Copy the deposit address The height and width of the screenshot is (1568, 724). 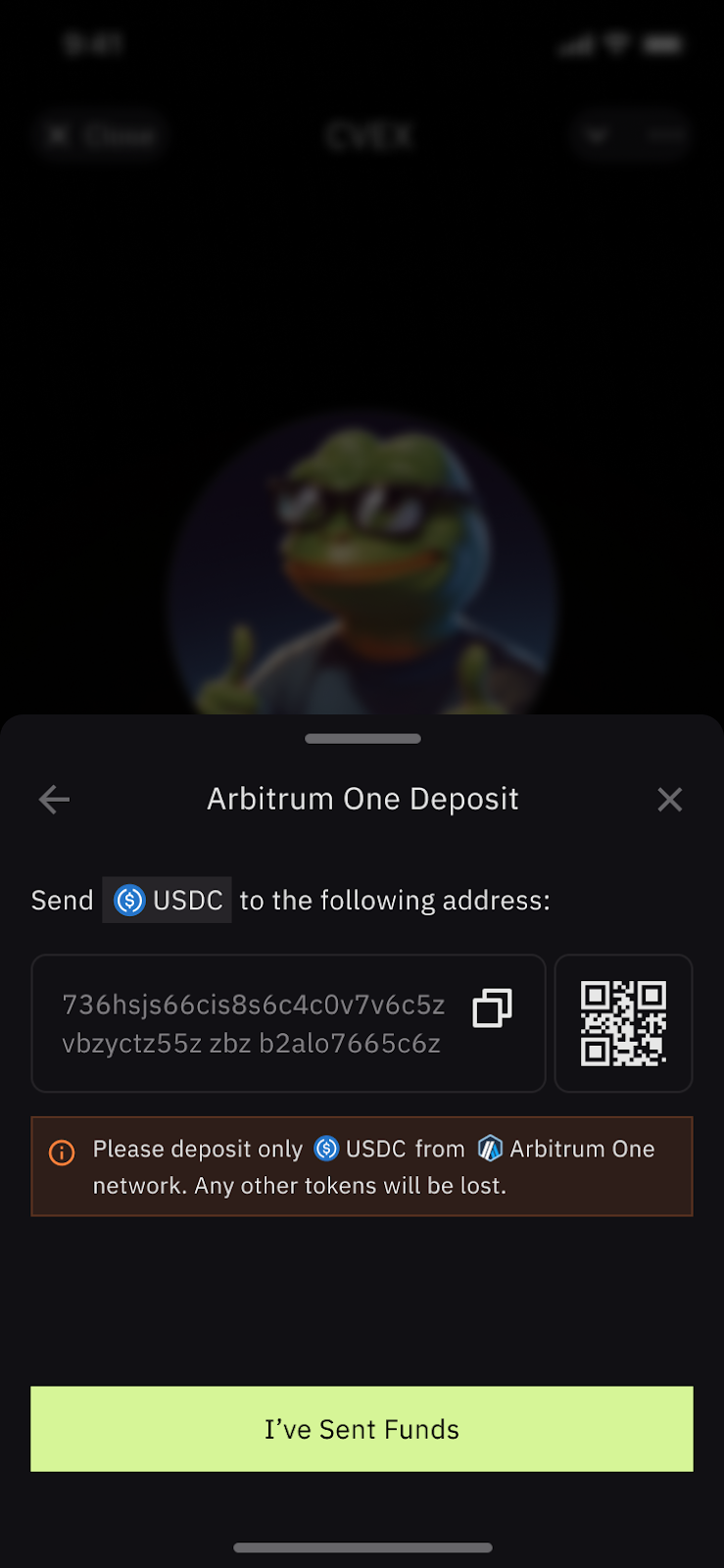pos(492,1008)
